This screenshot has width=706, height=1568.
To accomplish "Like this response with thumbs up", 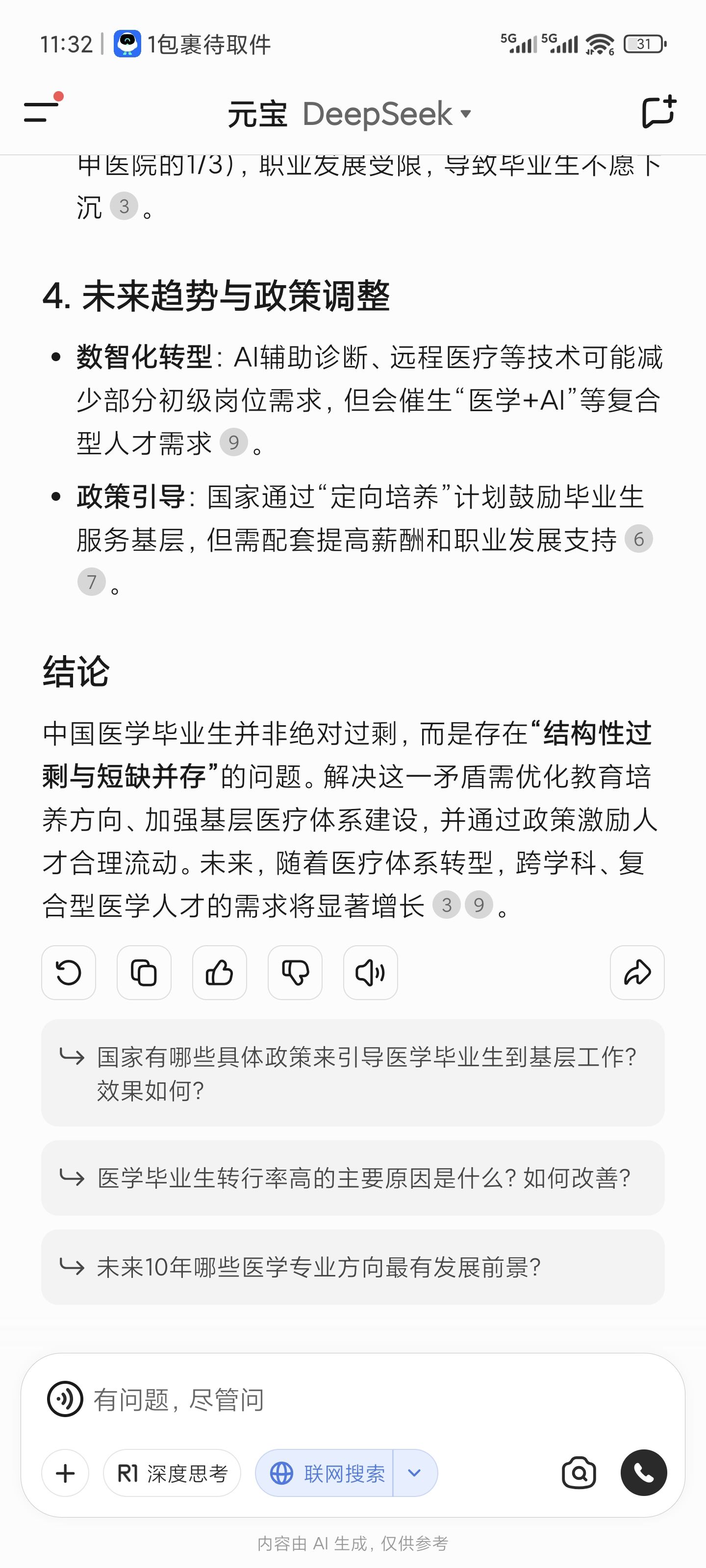I will click(219, 972).
